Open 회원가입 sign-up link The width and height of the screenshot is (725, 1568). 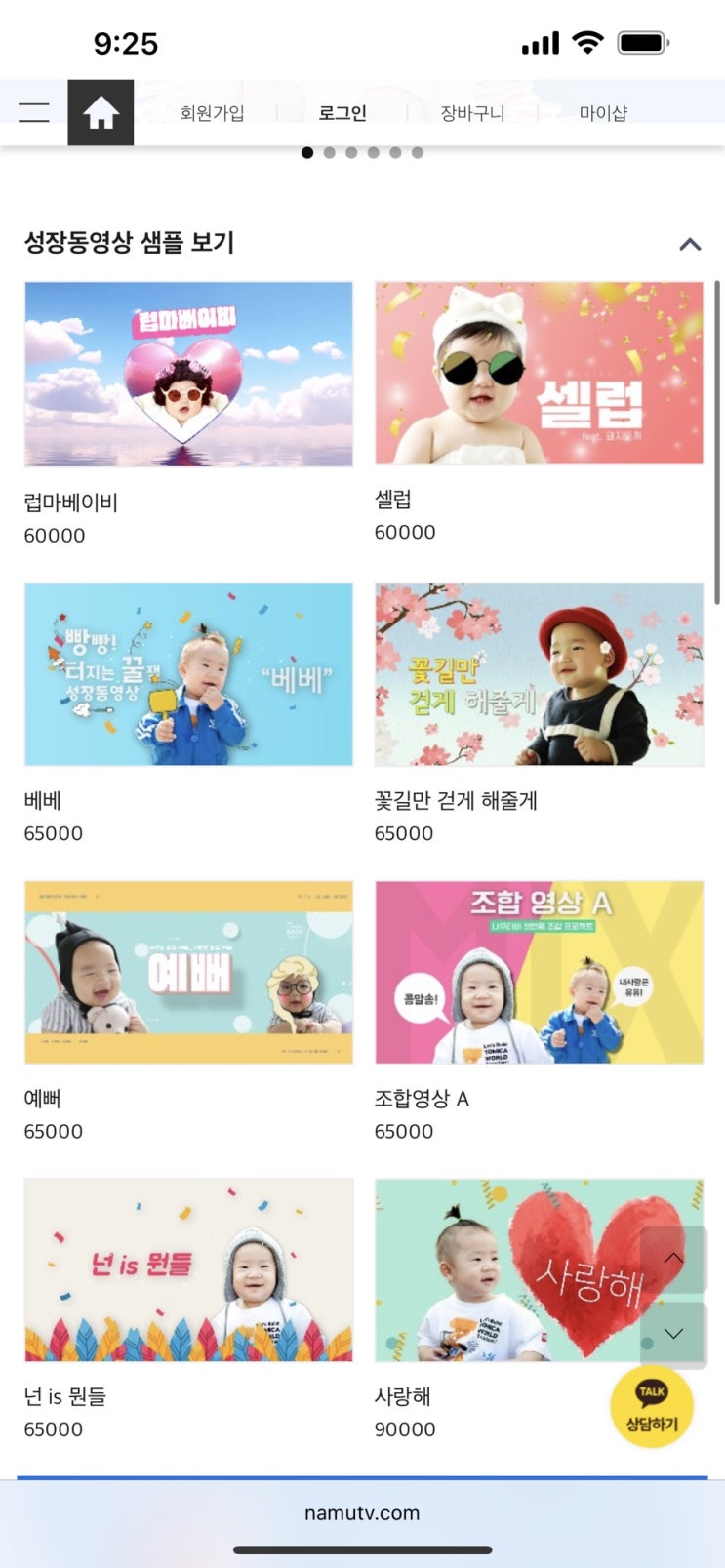[x=212, y=113]
